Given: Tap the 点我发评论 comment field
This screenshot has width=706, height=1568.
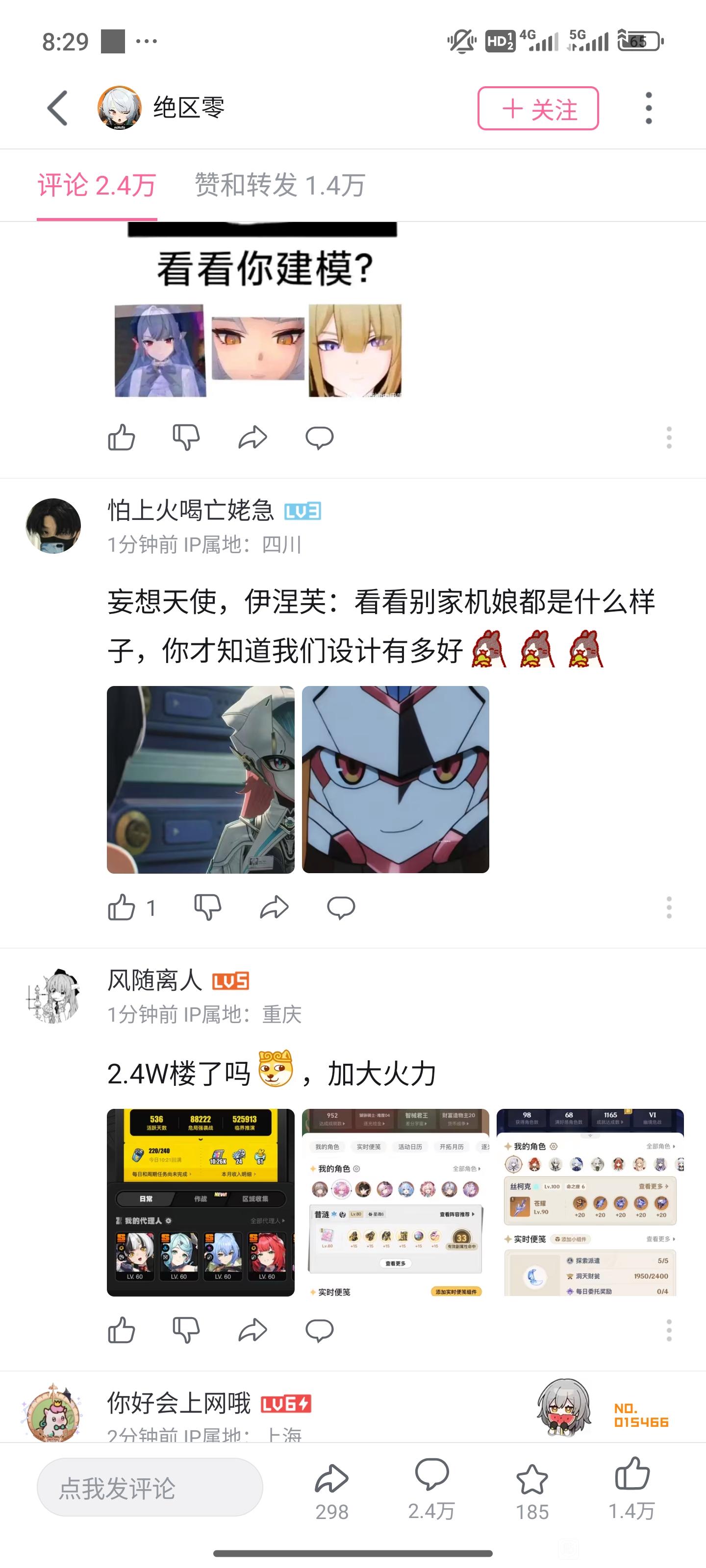Looking at the screenshot, I should (150, 1488).
